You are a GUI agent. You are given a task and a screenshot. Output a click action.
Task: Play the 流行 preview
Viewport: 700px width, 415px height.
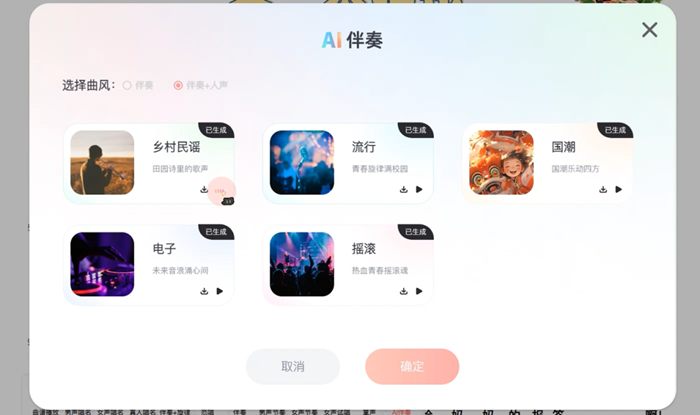coord(419,189)
